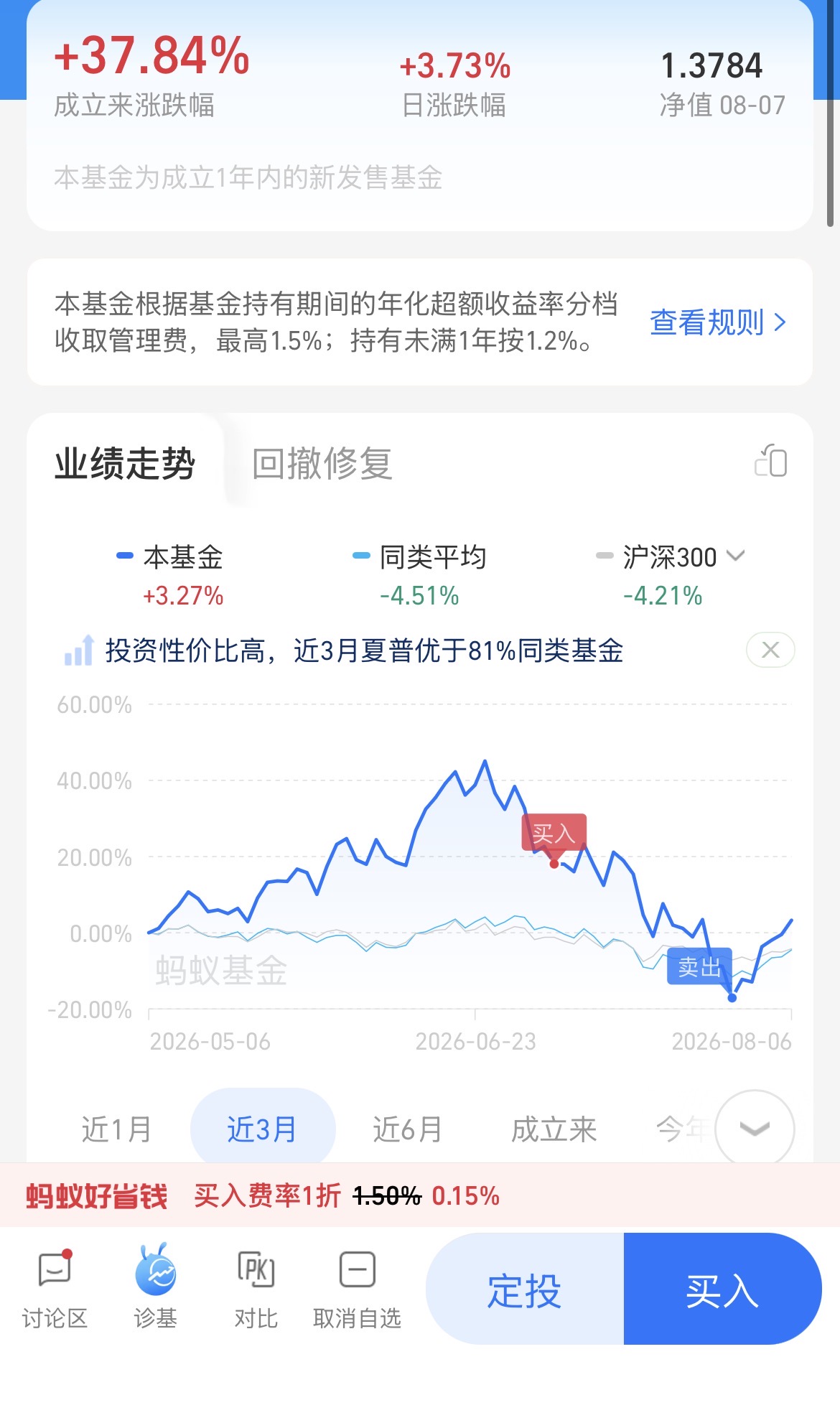840x1418 pixels.
Task: Select the 近1月 time range
Action: (116, 1129)
